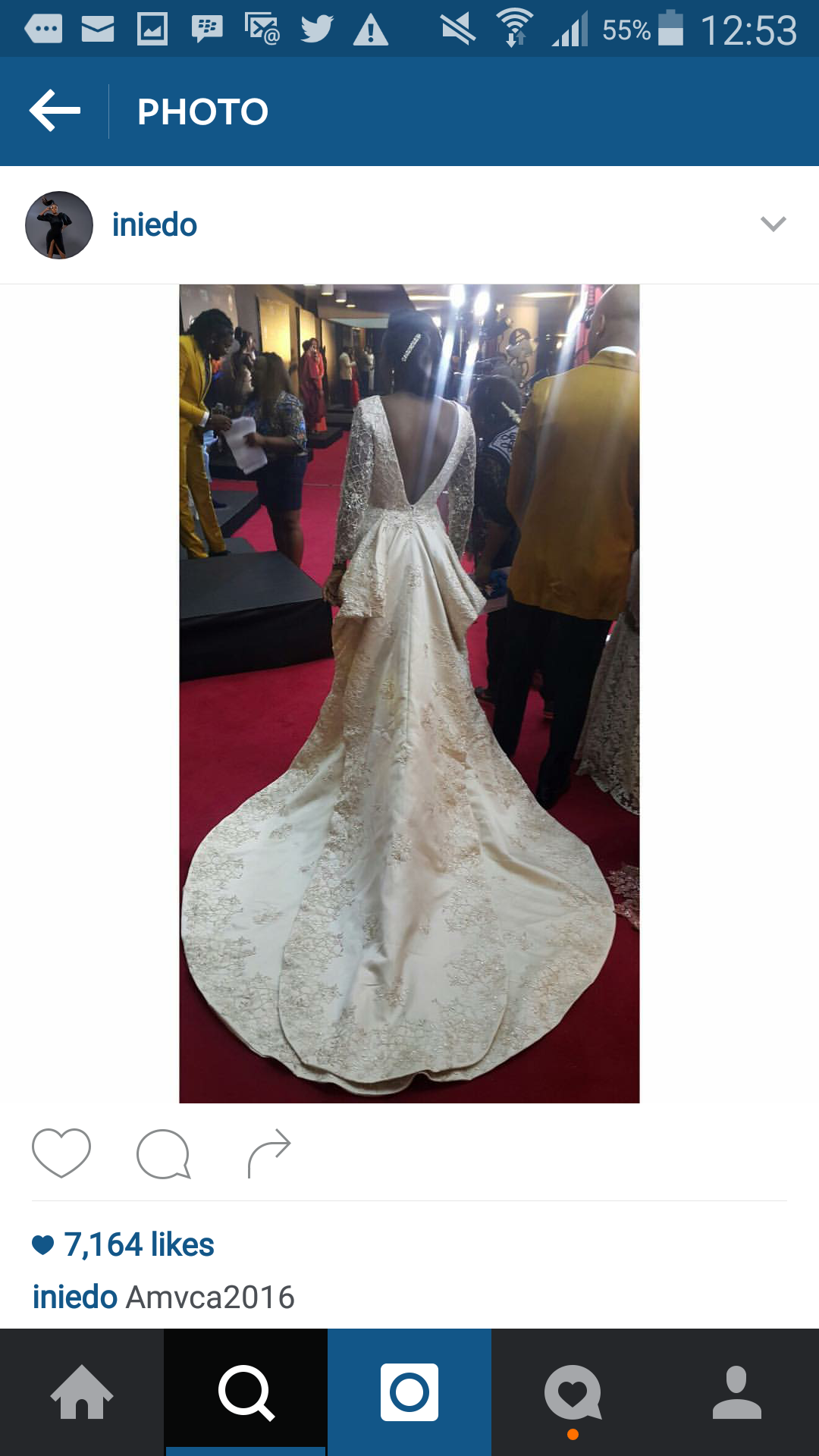Comment on the photo via speech bubble
The width and height of the screenshot is (819, 1456).
click(x=164, y=1153)
